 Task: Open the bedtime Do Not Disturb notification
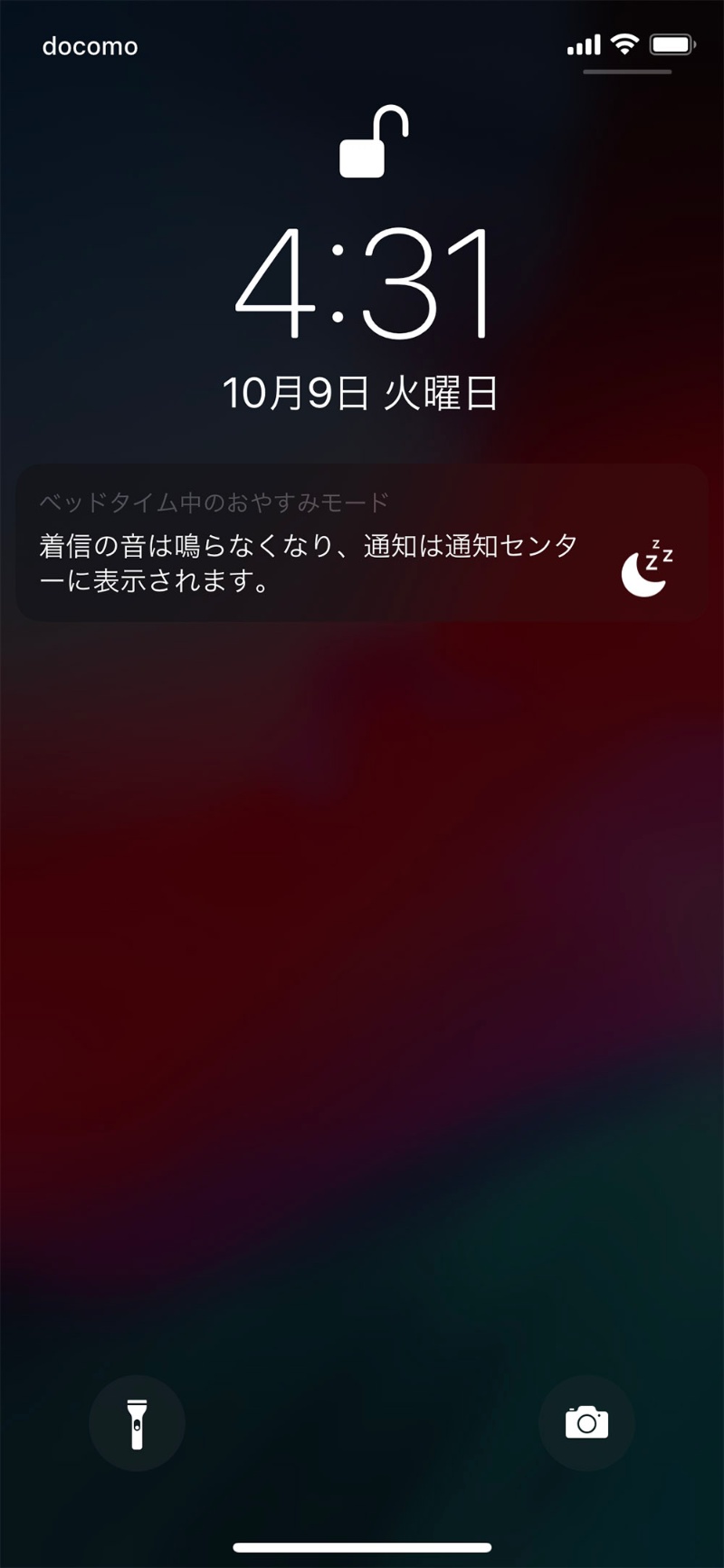pyautogui.click(x=360, y=543)
